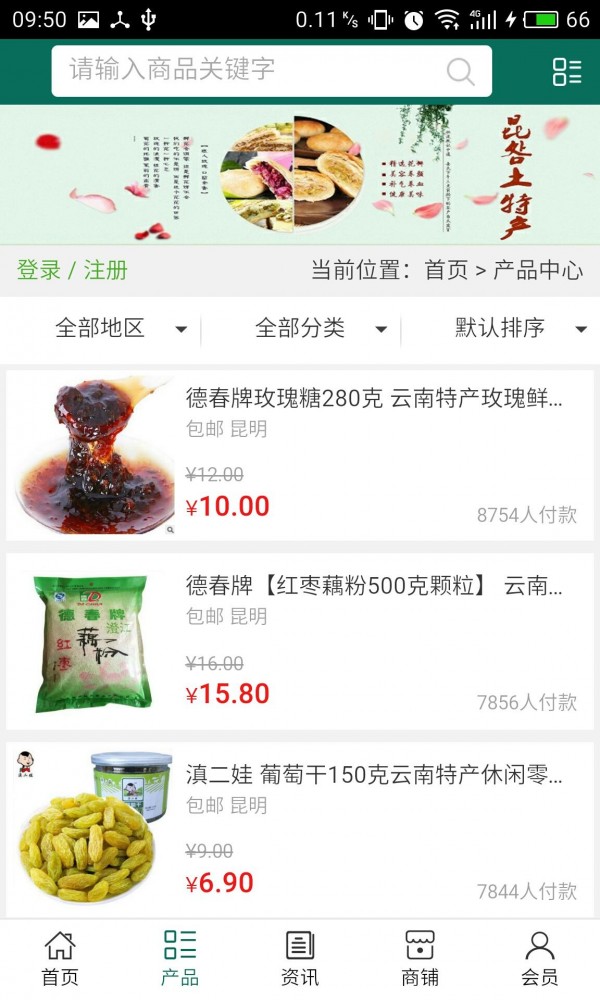Tap the 登录 login link
The width and height of the screenshot is (600, 1000).
click(x=39, y=270)
